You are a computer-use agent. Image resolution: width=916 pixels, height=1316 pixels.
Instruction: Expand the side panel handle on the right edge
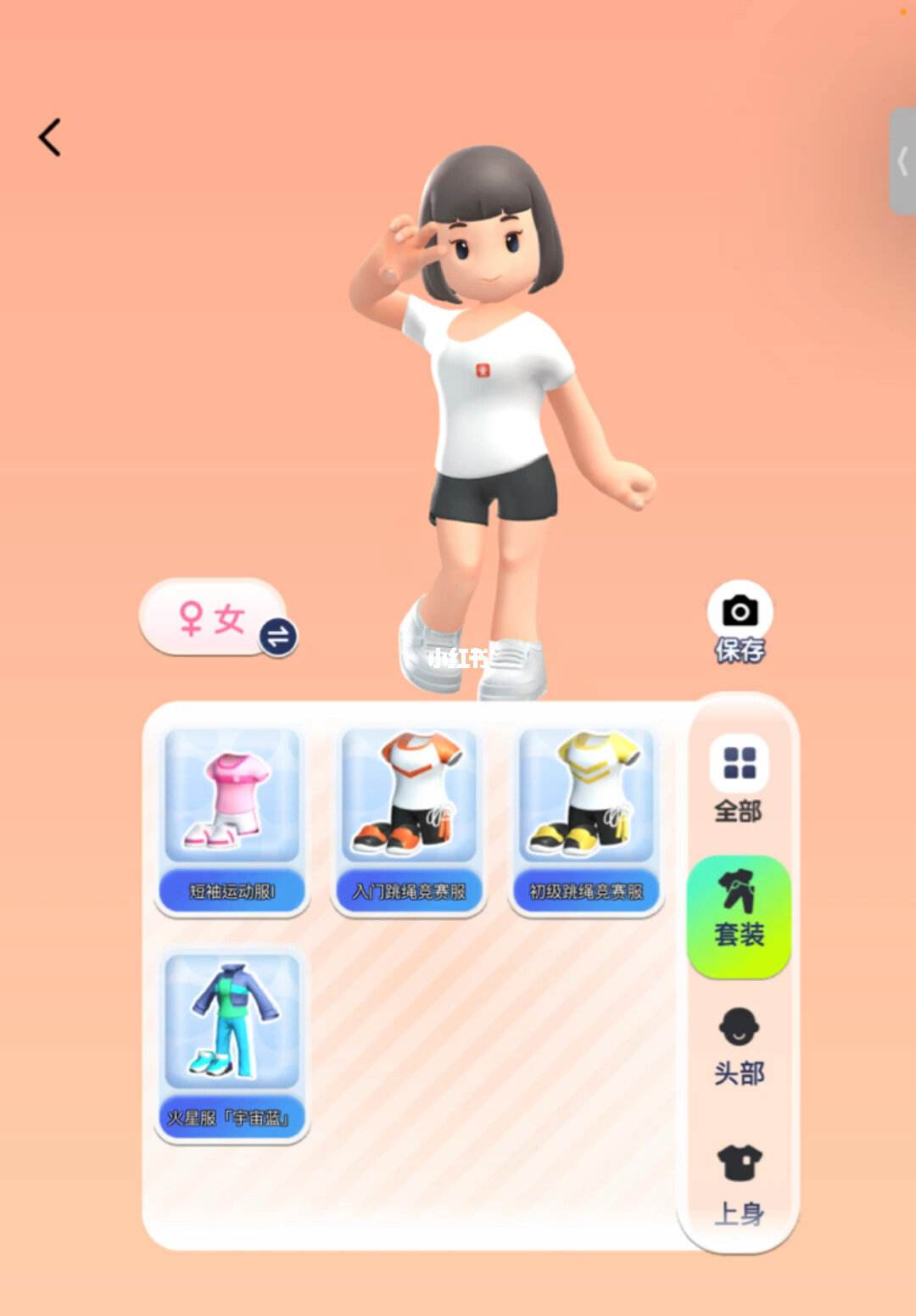tap(902, 161)
